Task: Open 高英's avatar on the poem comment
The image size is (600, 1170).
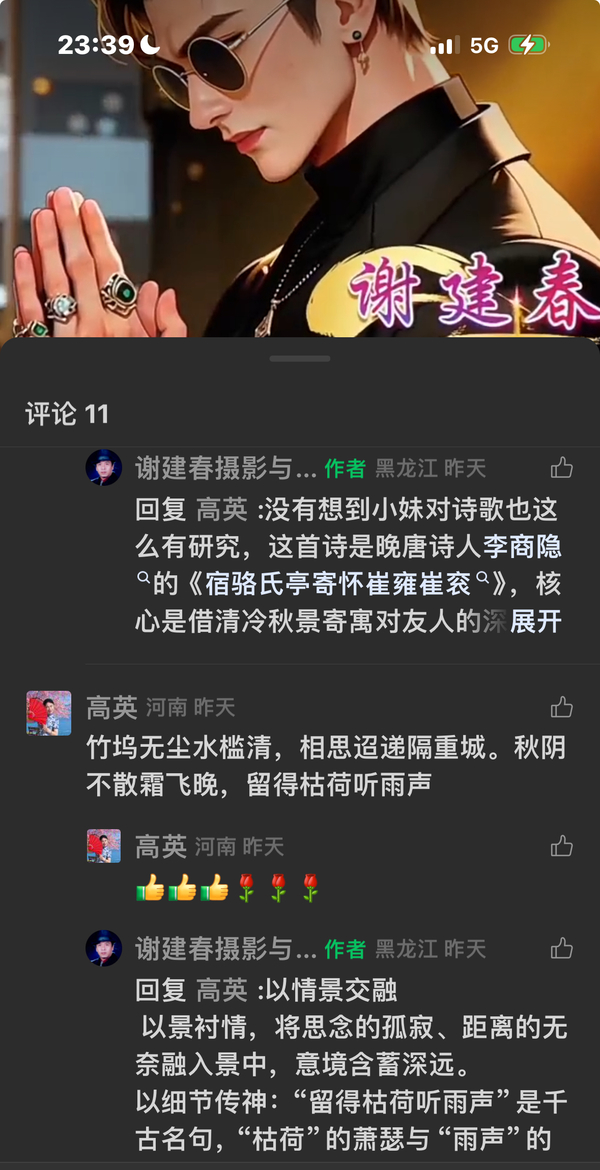Action: [49, 713]
